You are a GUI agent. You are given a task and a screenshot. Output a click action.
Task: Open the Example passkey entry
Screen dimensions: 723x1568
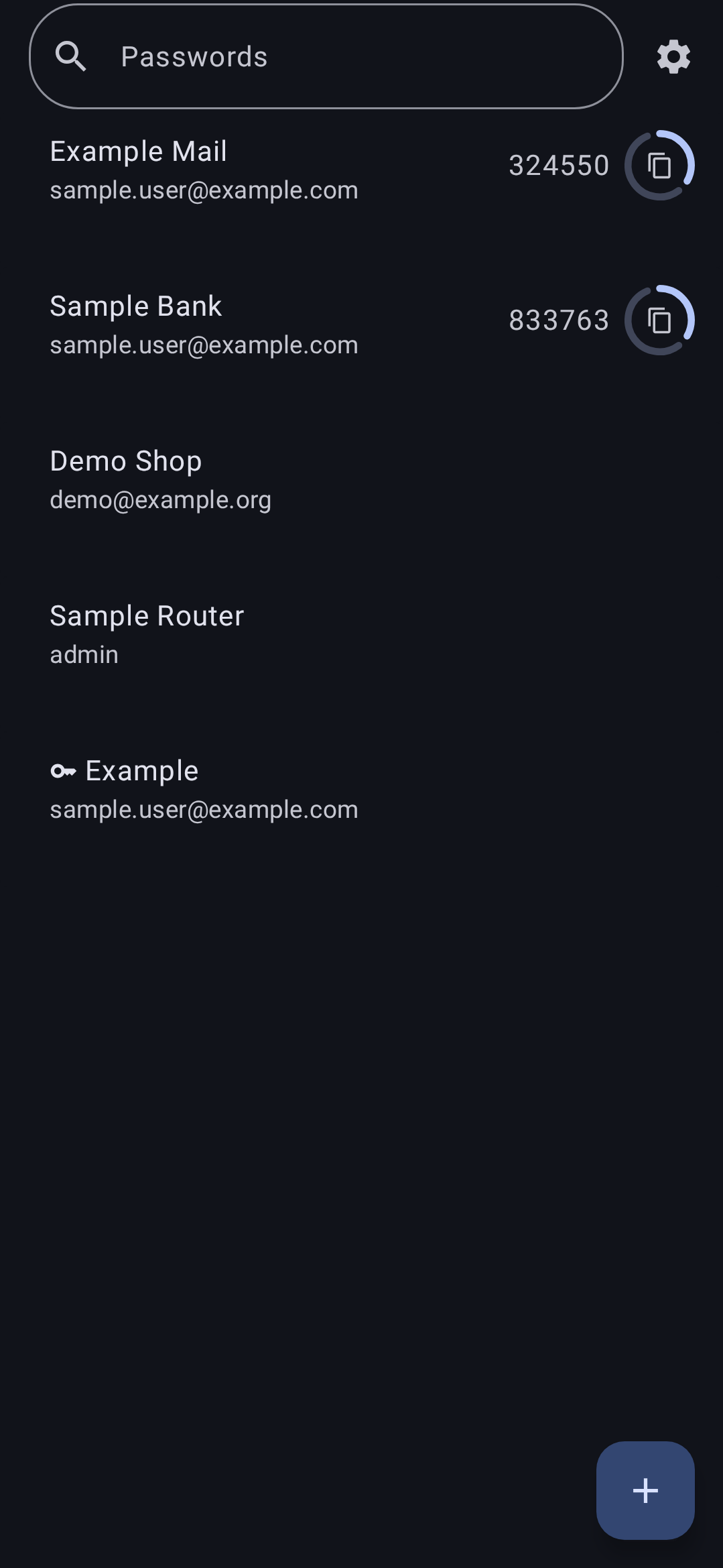(361, 790)
